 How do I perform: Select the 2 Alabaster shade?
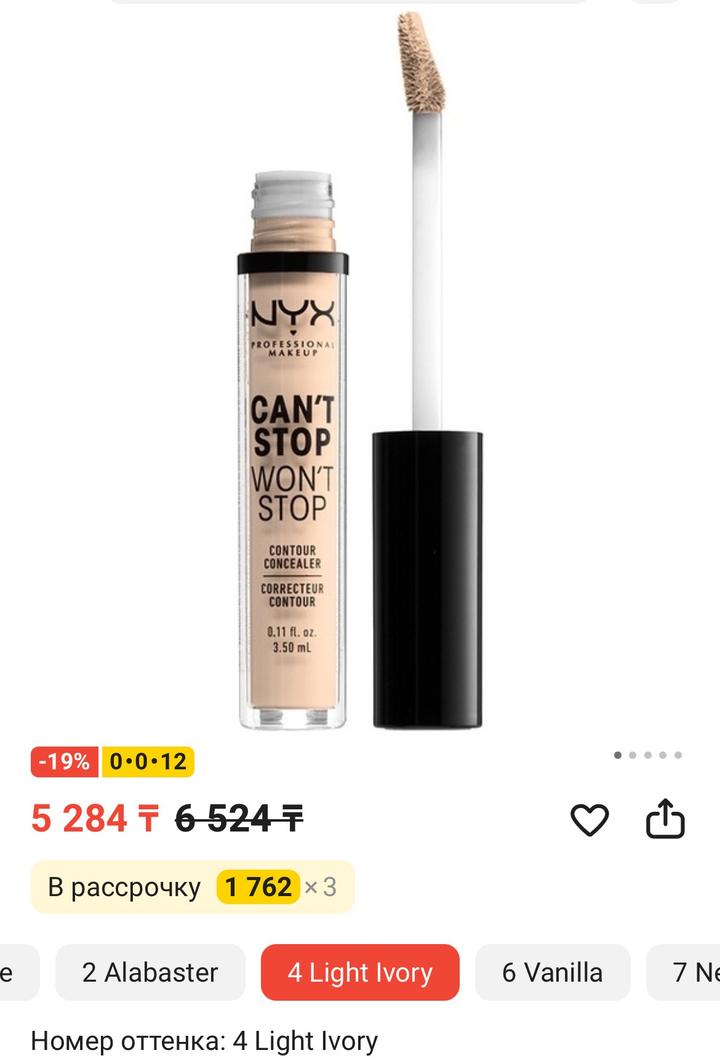tap(150, 972)
